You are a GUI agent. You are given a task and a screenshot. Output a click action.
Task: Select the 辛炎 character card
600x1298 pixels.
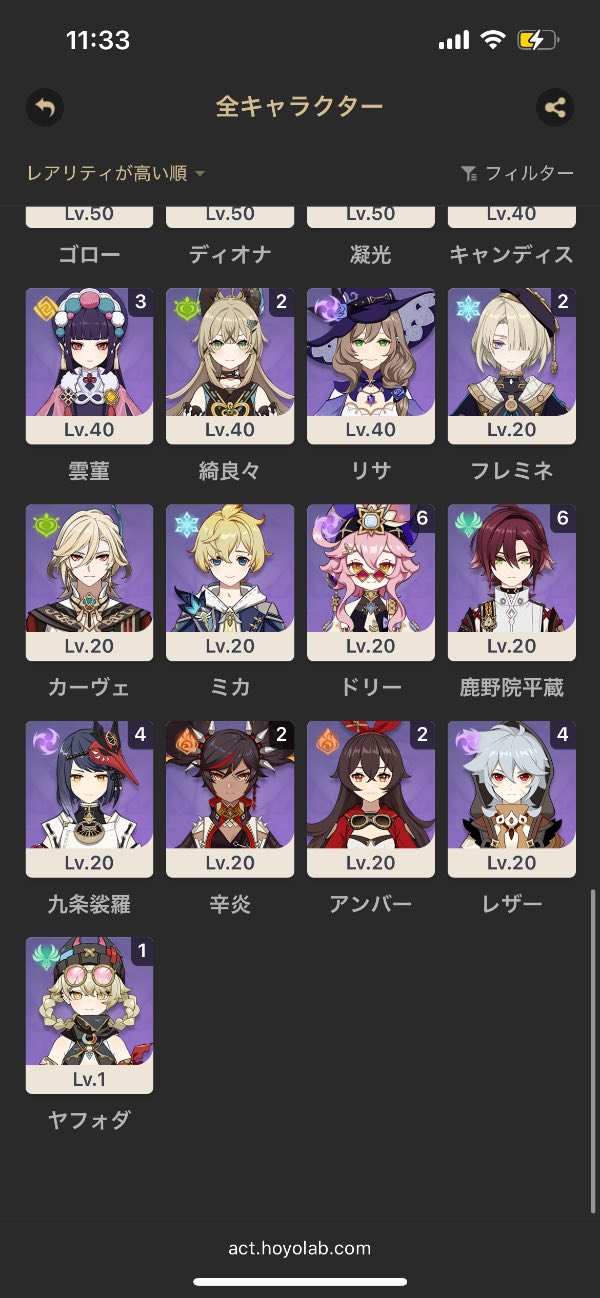pos(230,798)
